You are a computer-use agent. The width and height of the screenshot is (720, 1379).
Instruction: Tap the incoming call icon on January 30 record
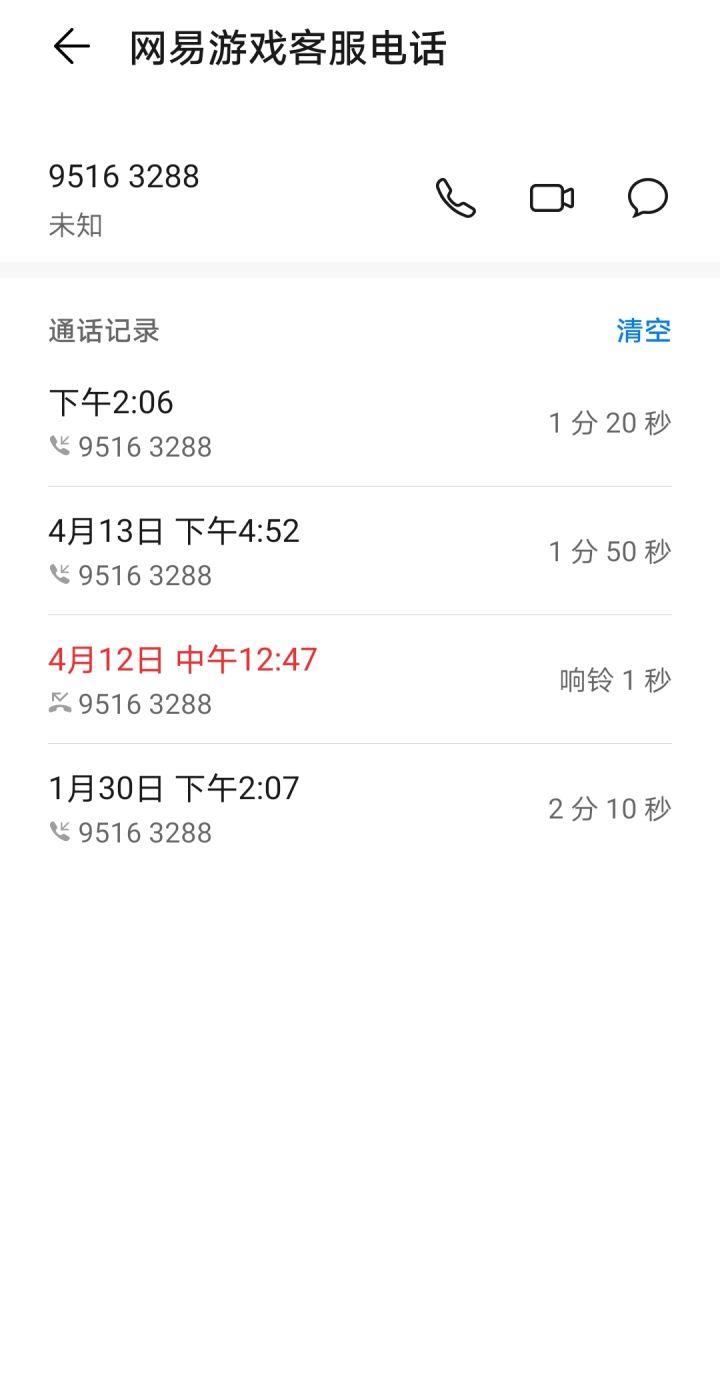pos(60,832)
